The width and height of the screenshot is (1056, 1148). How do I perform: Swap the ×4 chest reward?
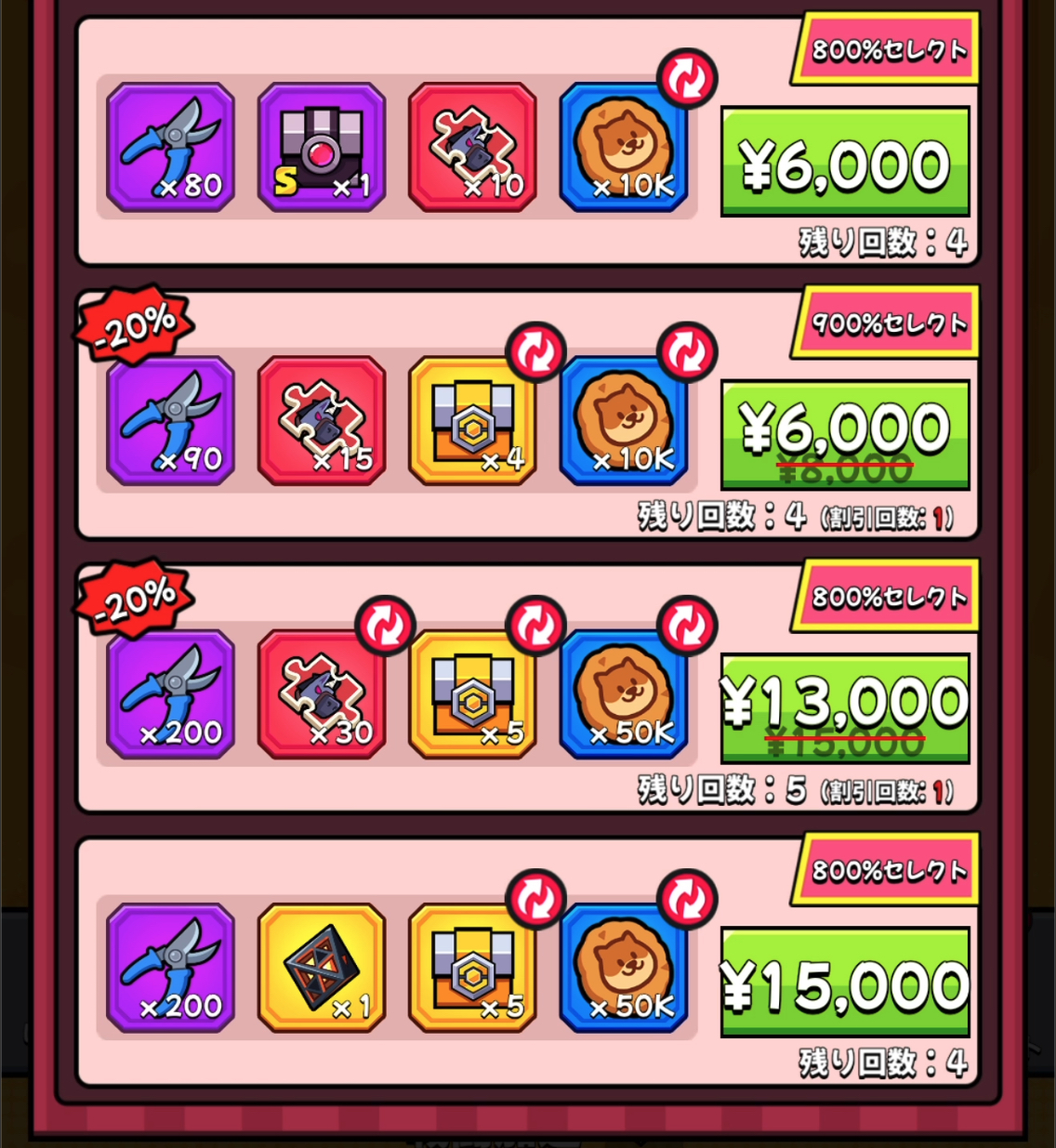click(535, 351)
